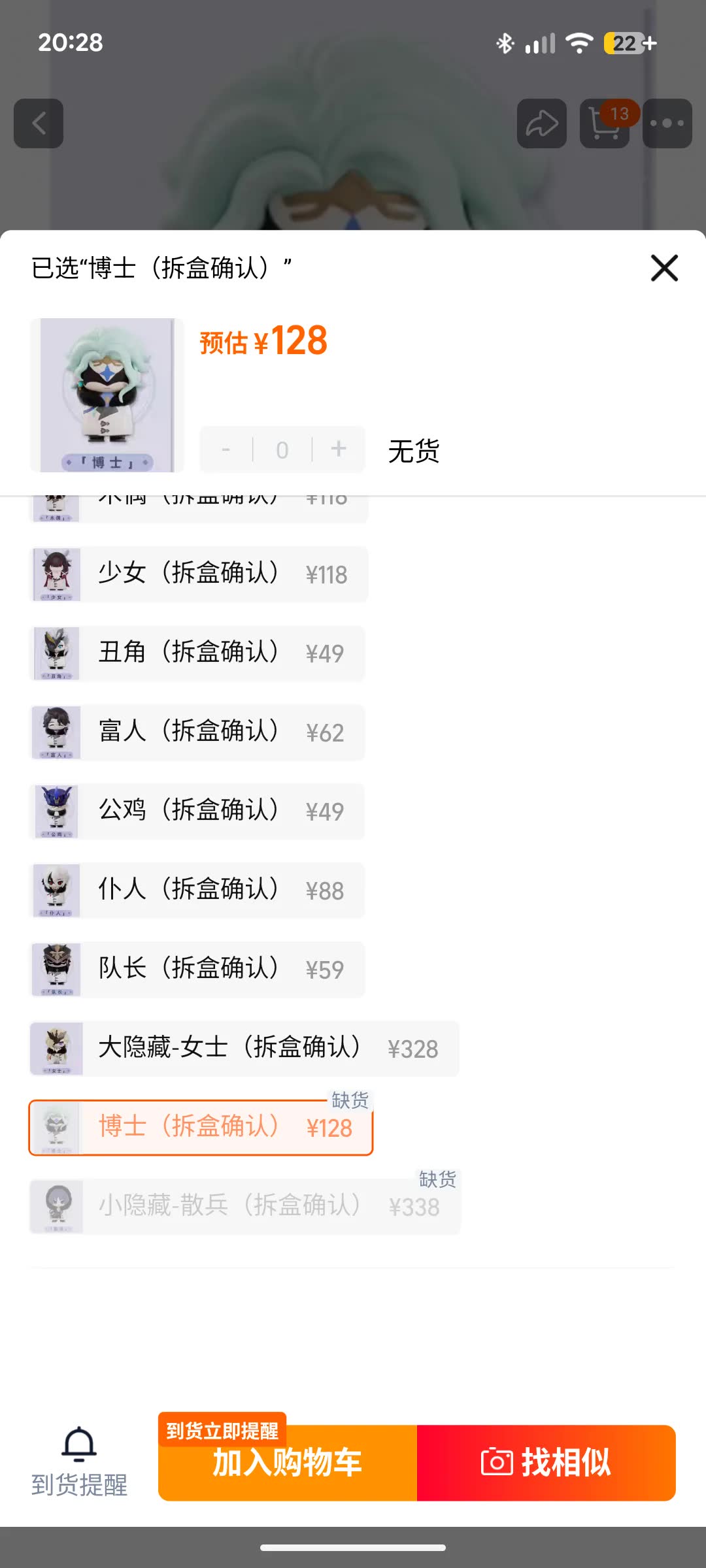706x1568 pixels.
Task: Select 队长（拆盒确认）option
Action: [x=197, y=970]
